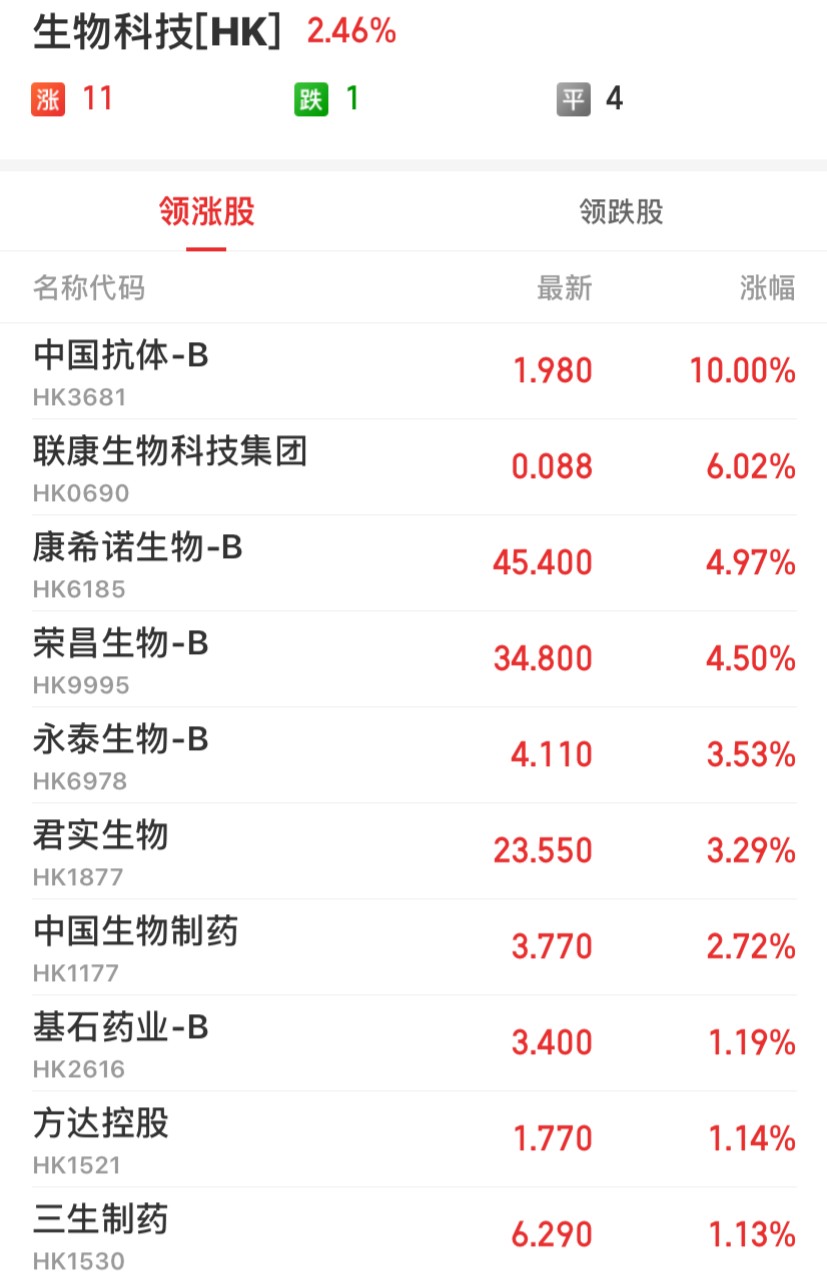Screen dimensions: 827x1281
Task: View 康希诺生物-B stock page
Action: coord(413,563)
